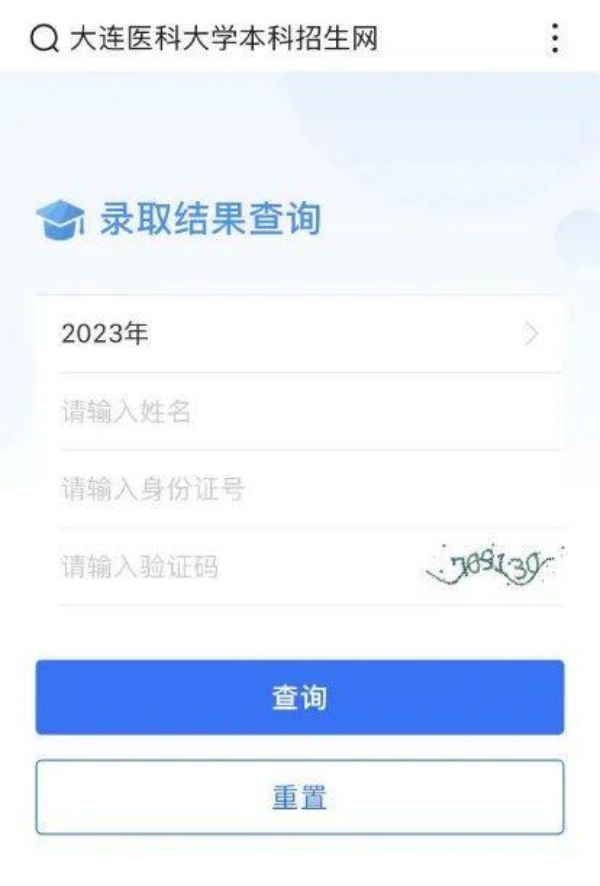Submit the form with 查询 button
The image size is (600, 886).
pyautogui.click(x=300, y=697)
